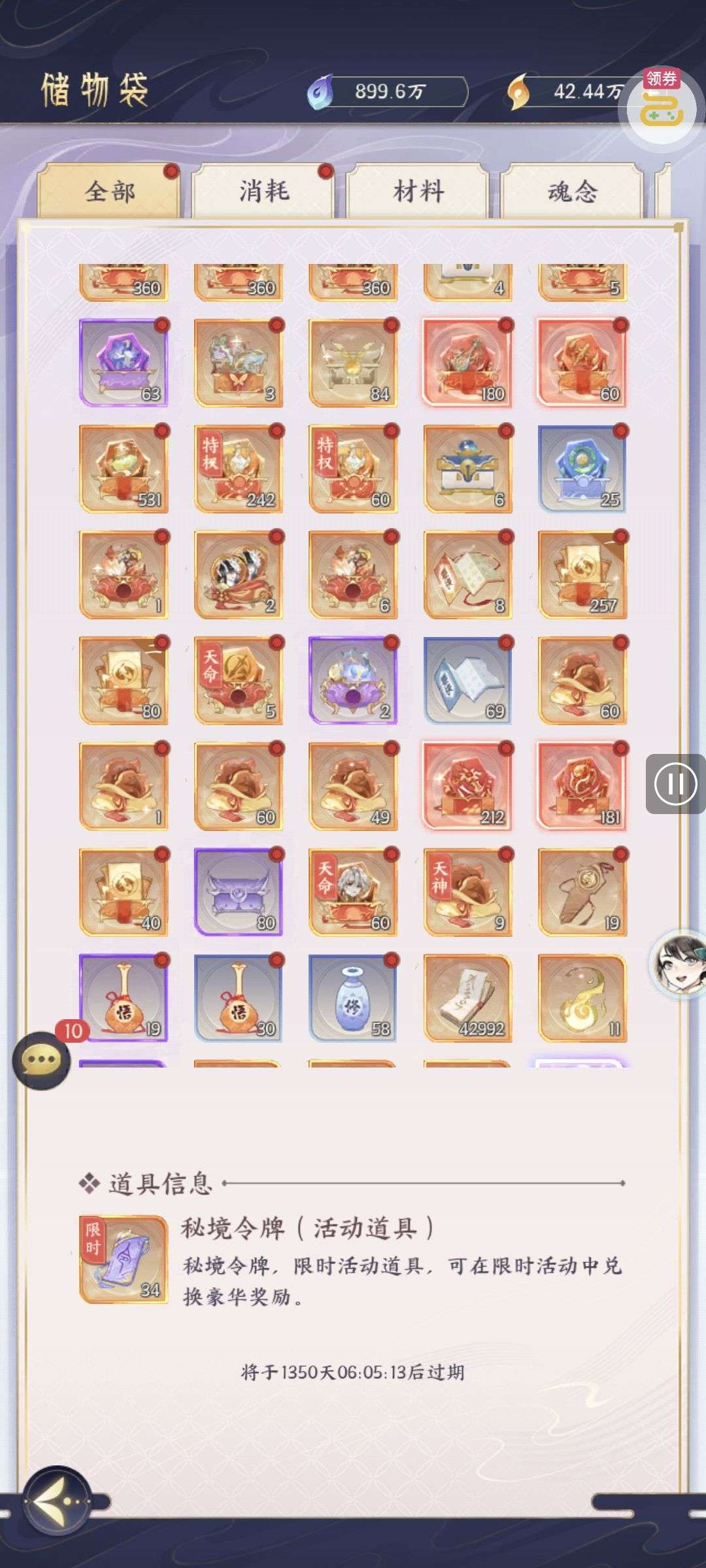Switch to the 全部 tab
Image resolution: width=706 pixels, height=1568 pixels.
coord(109,191)
